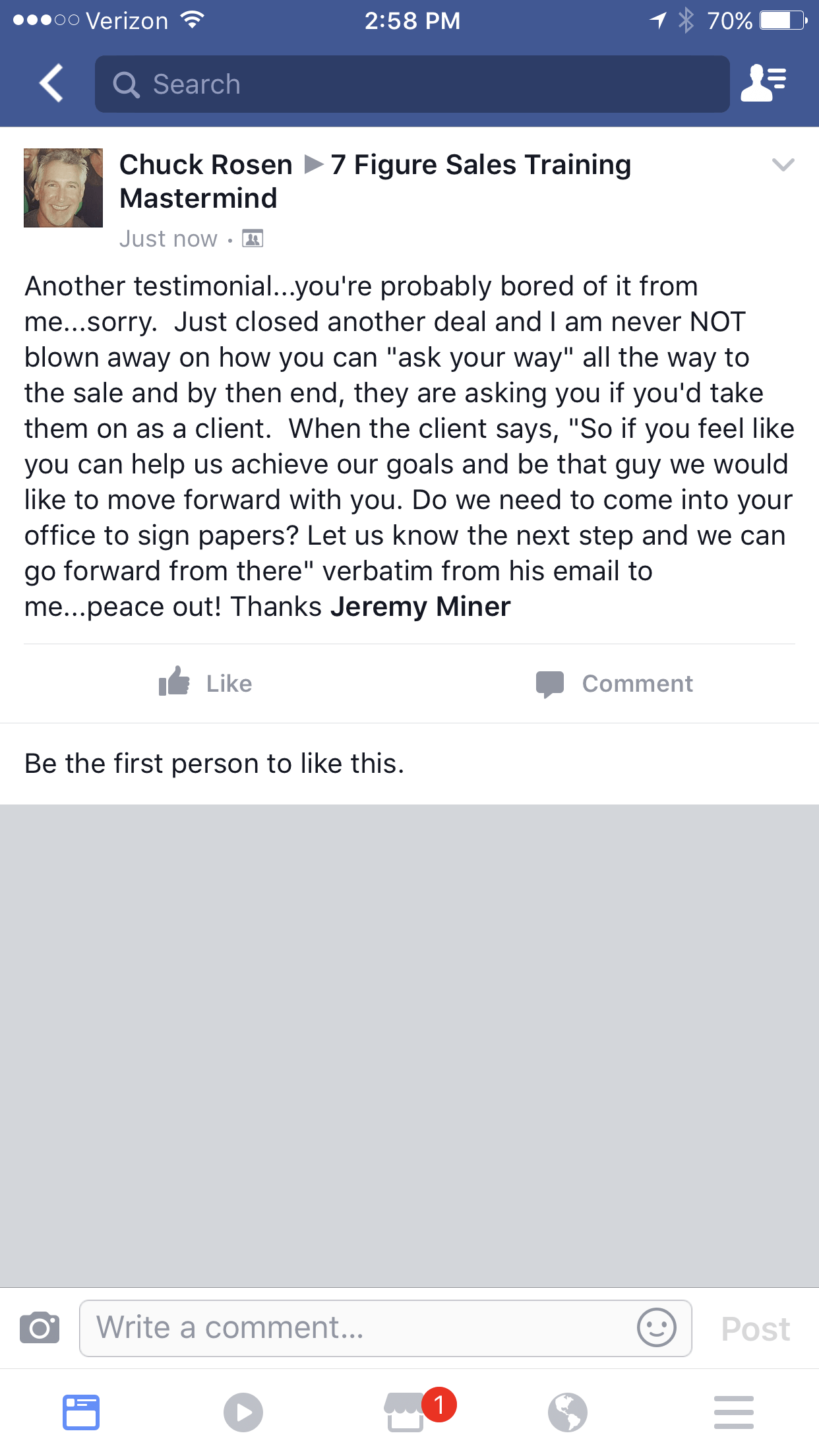Open Chuck Rosen's profile name link
Screen dimensions: 819x1456
coord(206,165)
